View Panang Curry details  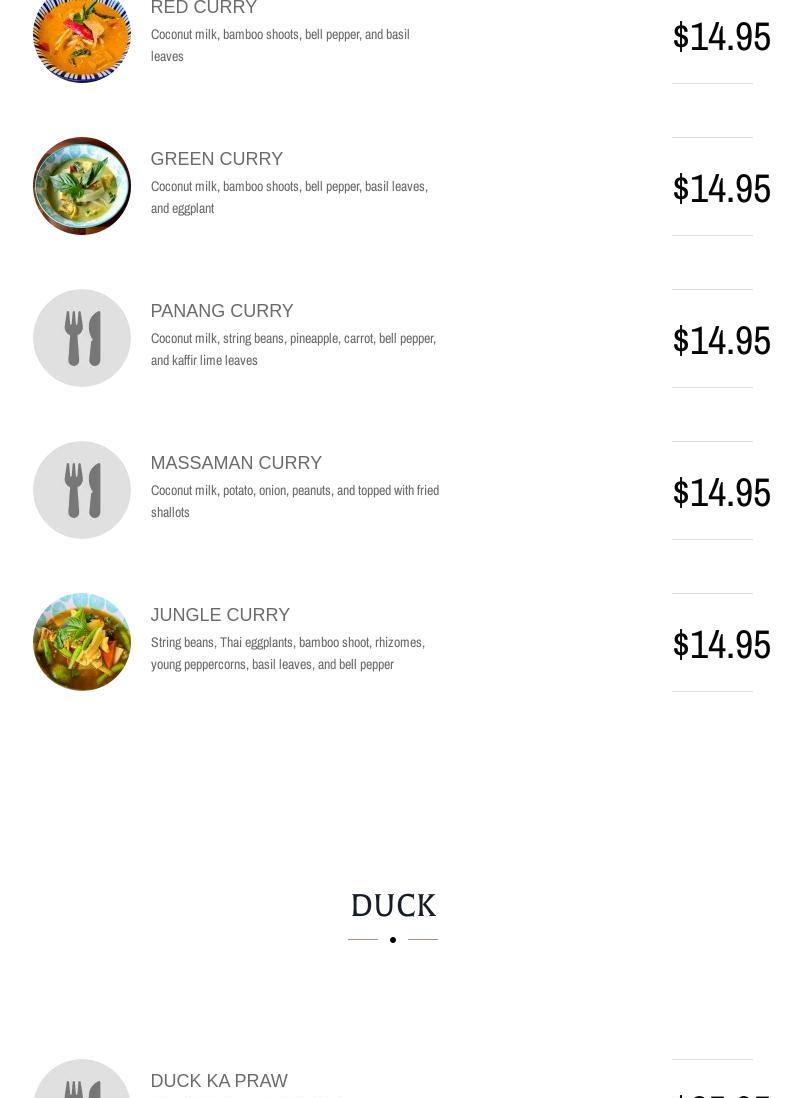click(221, 311)
